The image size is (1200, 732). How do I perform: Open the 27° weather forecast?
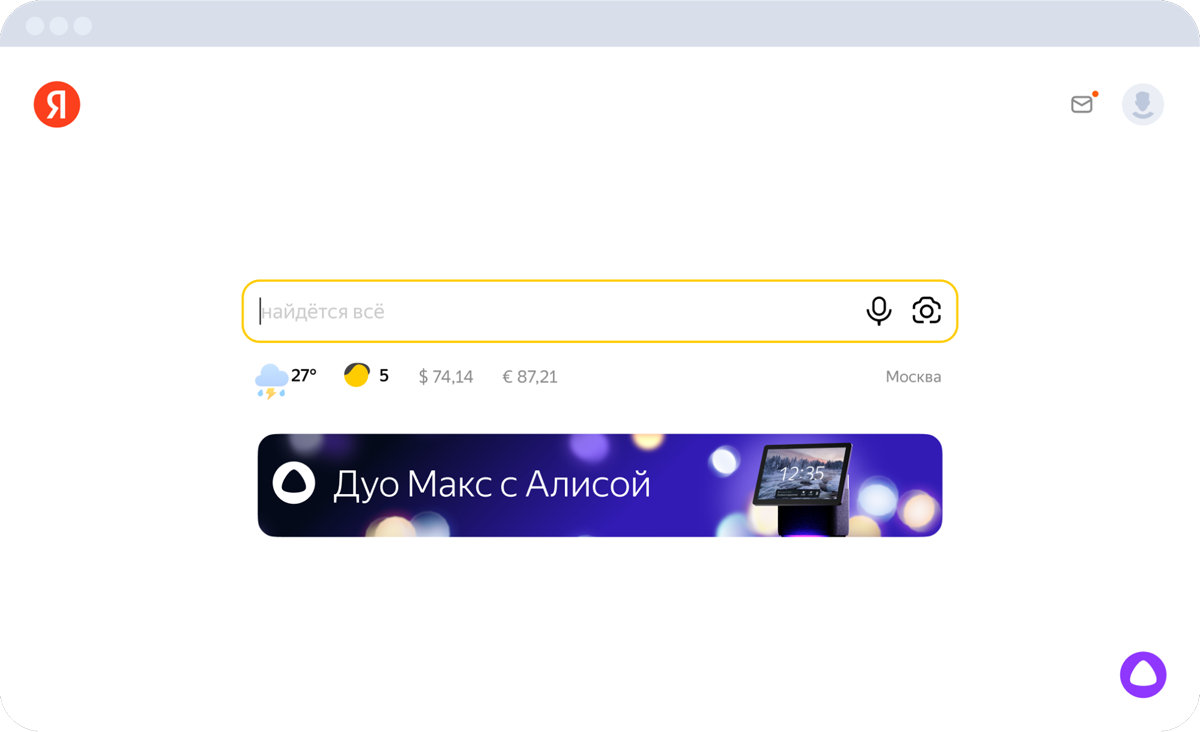(x=286, y=377)
